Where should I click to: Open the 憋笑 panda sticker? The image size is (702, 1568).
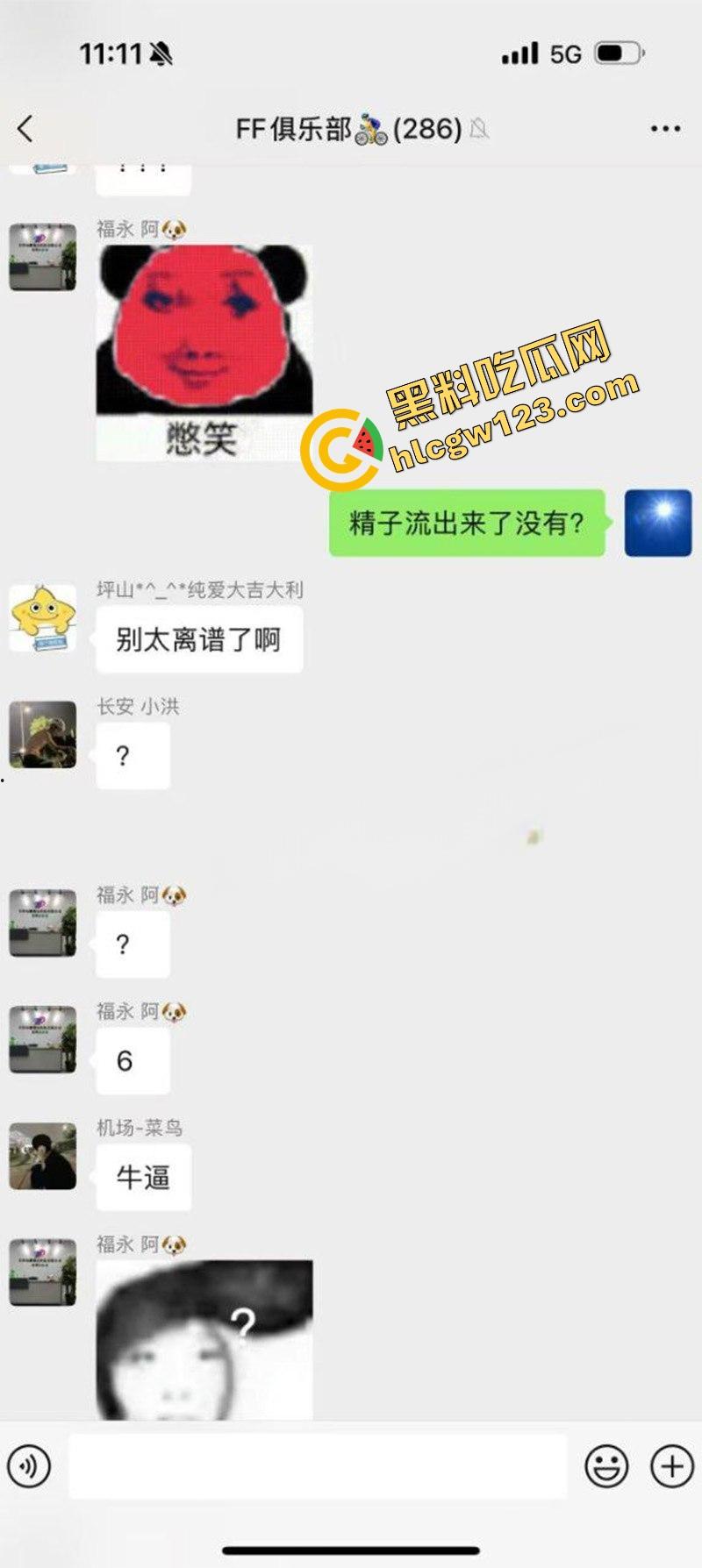click(x=204, y=352)
